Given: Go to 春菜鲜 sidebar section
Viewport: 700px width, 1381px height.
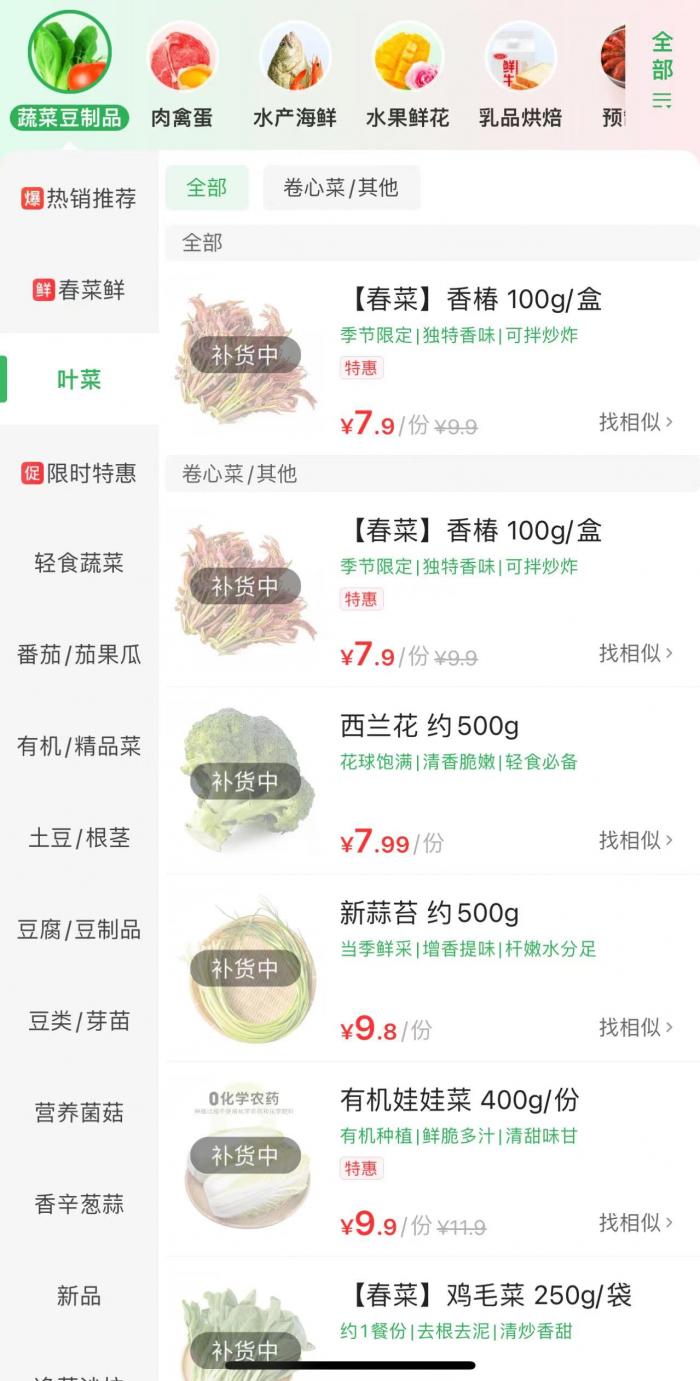Looking at the screenshot, I should pos(79,290).
